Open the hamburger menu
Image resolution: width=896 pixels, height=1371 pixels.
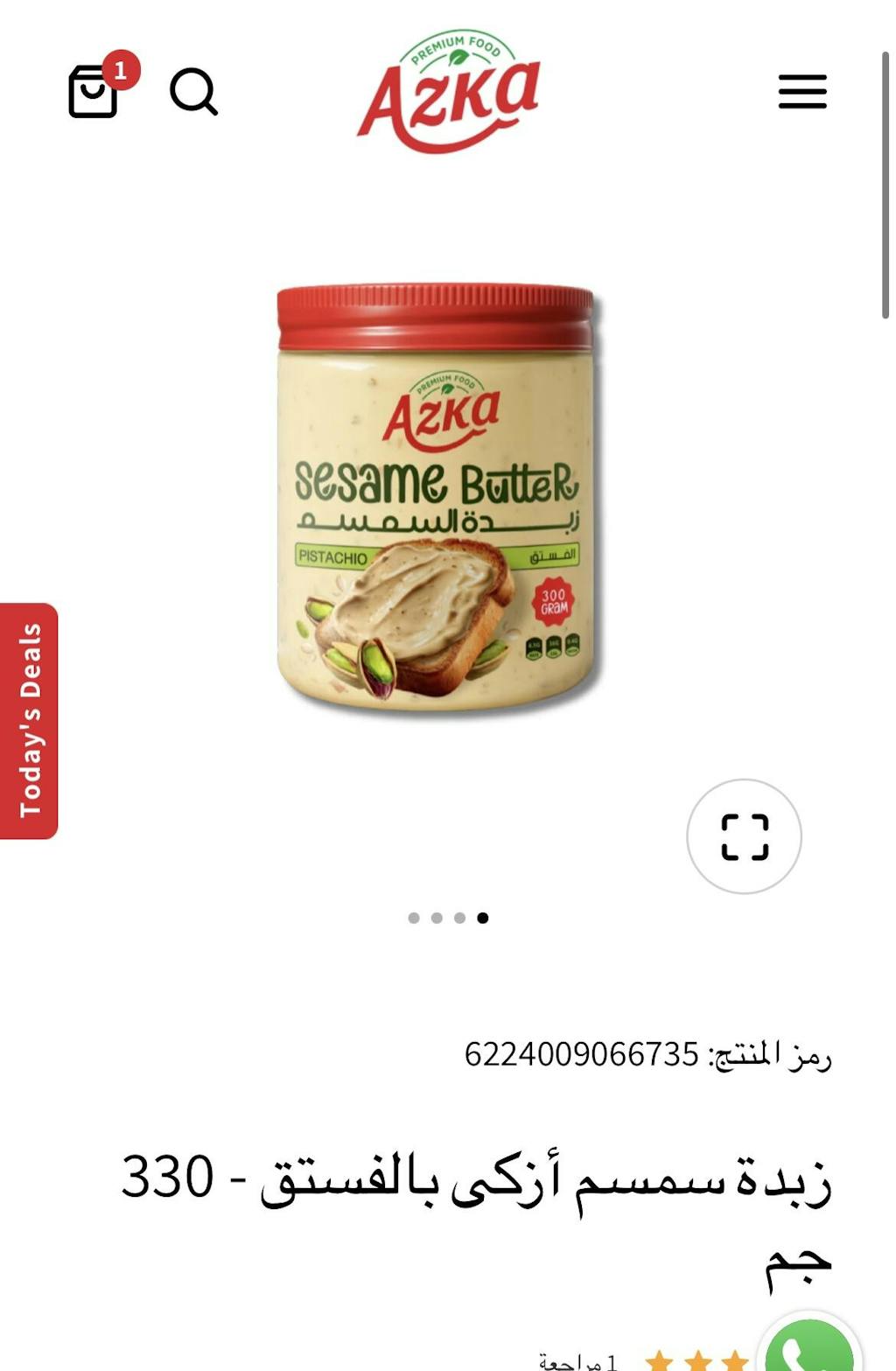(802, 92)
